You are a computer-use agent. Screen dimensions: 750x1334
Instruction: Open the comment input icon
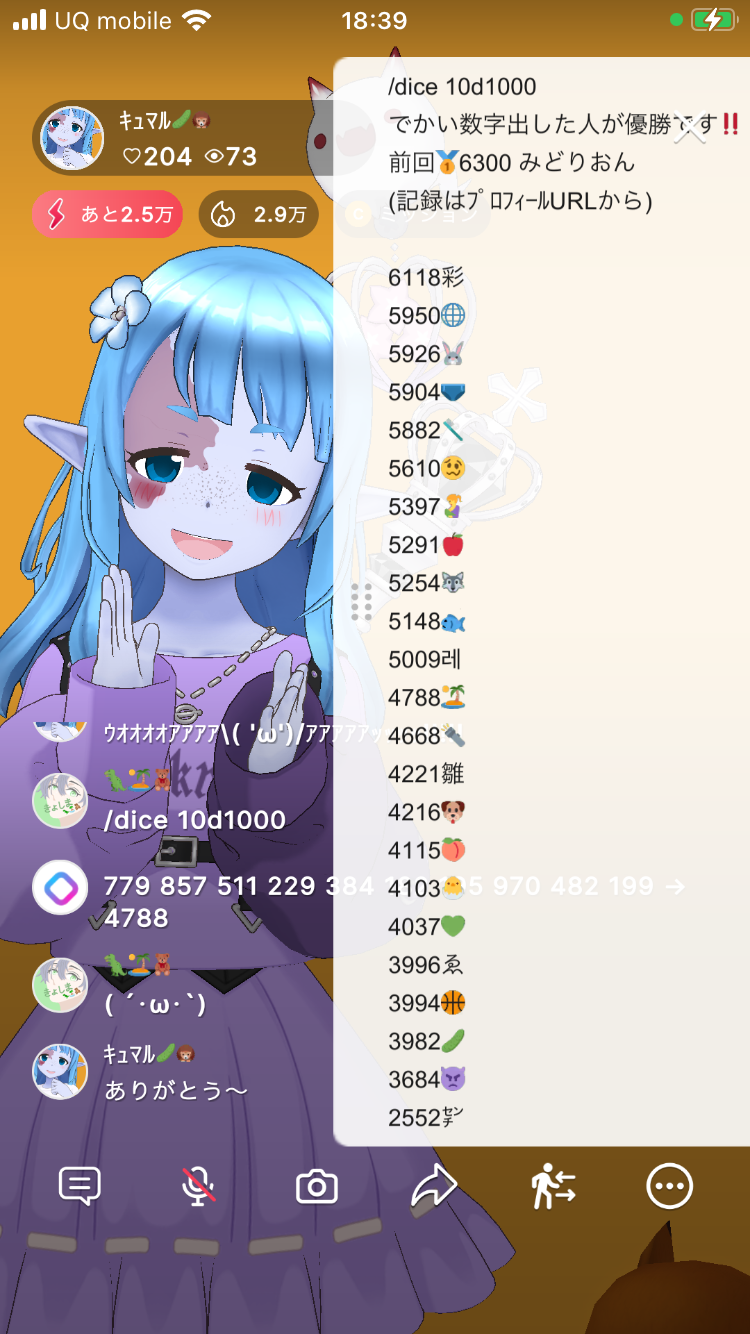[80, 1186]
